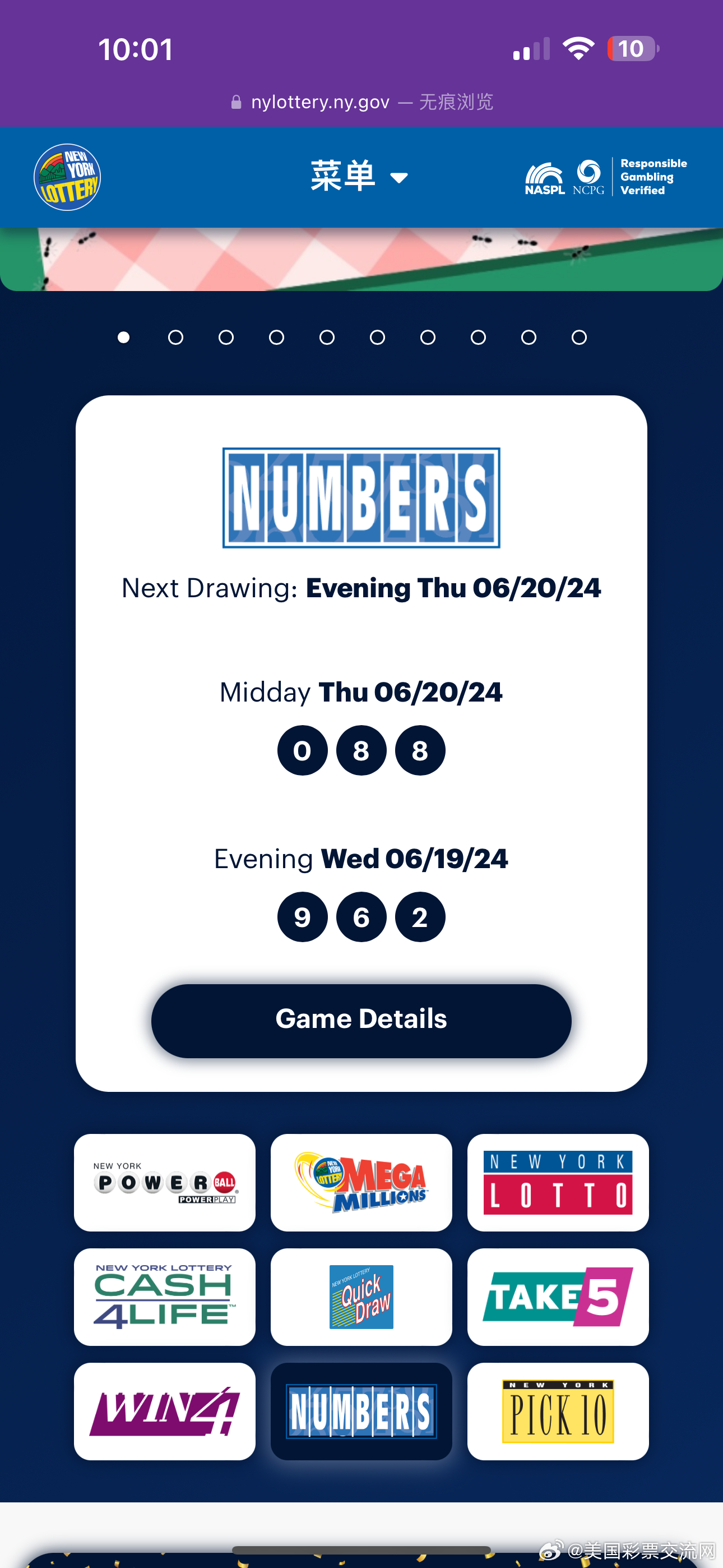
Task: Open the New York Lotto tile
Action: (x=558, y=1182)
